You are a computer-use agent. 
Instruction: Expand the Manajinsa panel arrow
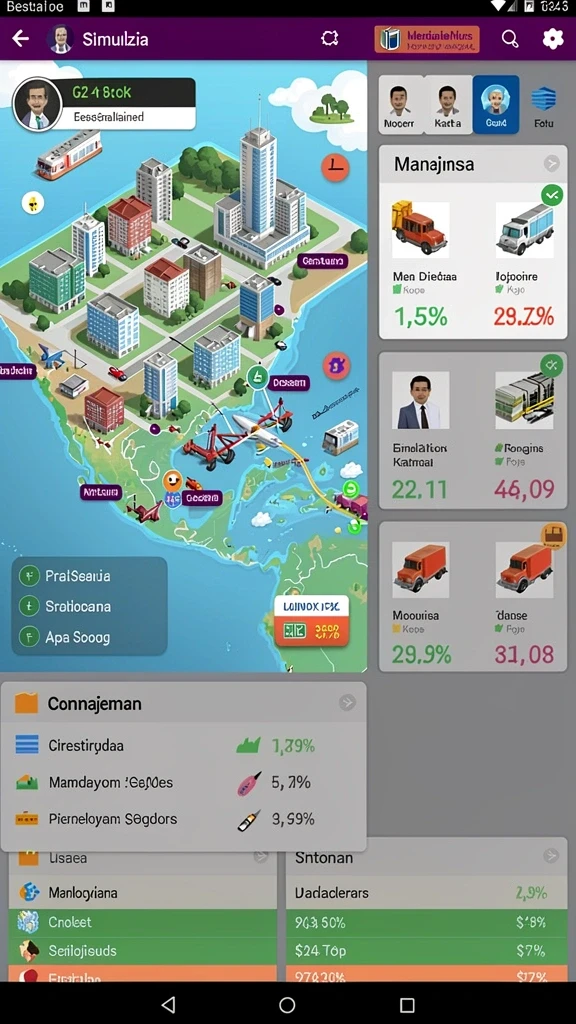click(552, 164)
